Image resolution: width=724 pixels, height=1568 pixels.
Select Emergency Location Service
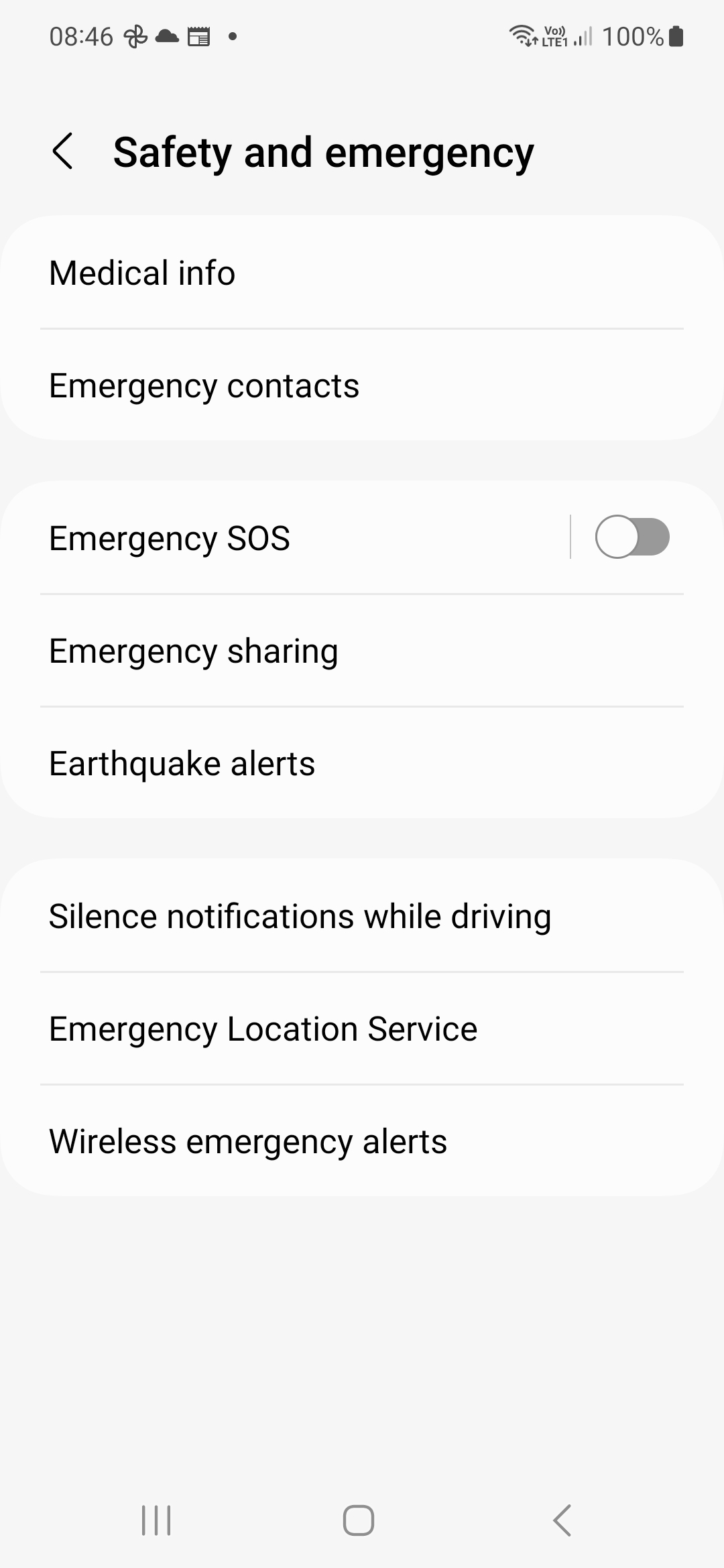(362, 1029)
